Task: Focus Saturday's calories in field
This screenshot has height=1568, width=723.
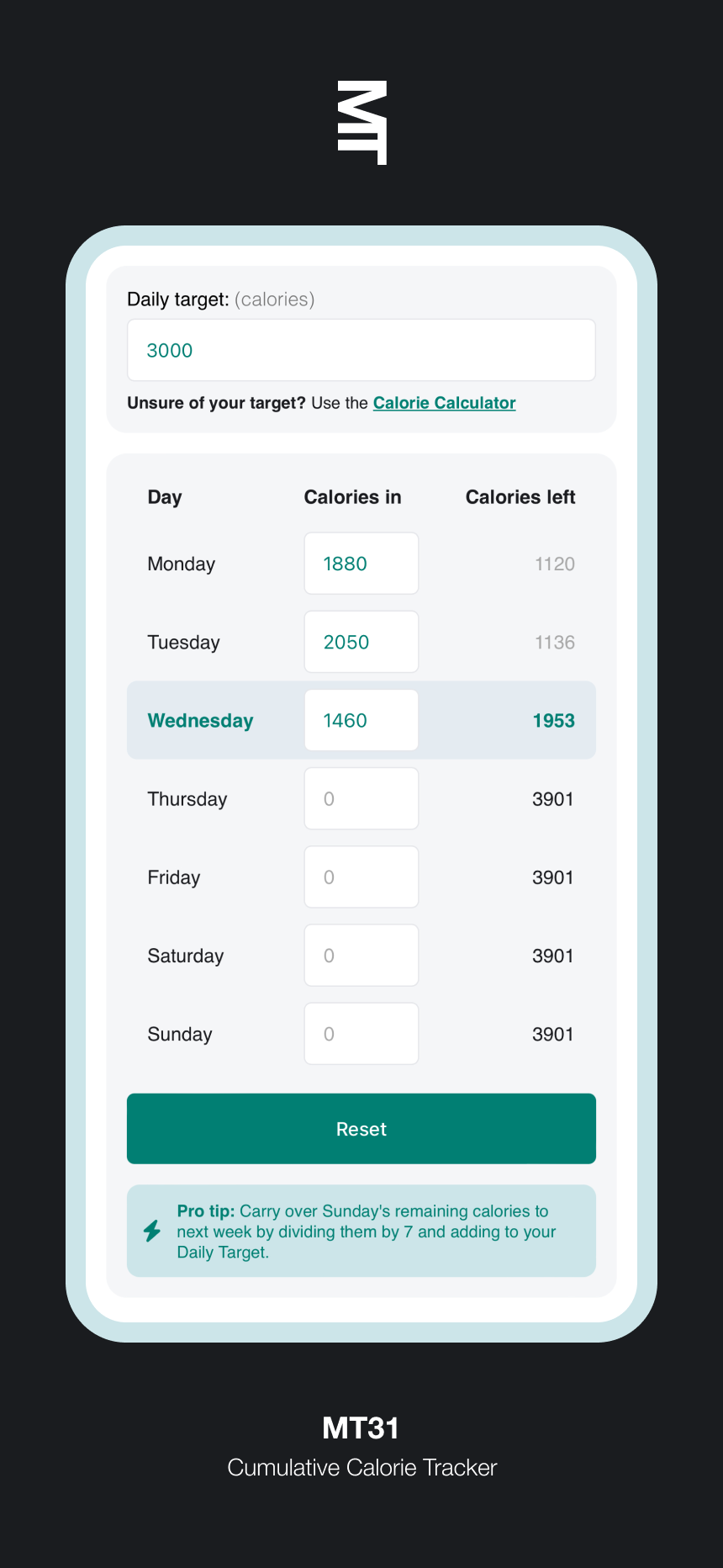Action: (361, 955)
